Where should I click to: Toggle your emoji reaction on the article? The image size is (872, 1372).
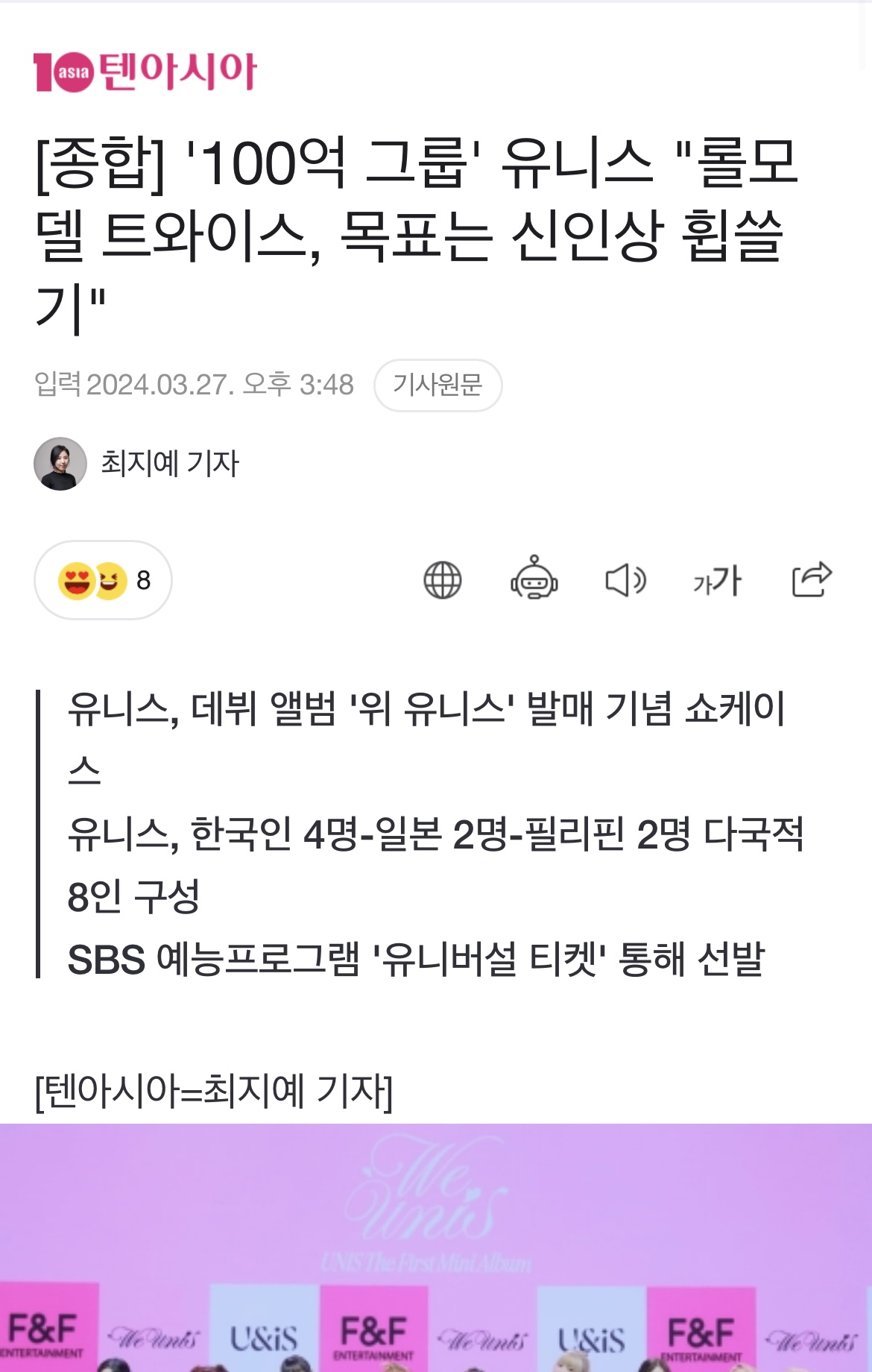[104, 582]
